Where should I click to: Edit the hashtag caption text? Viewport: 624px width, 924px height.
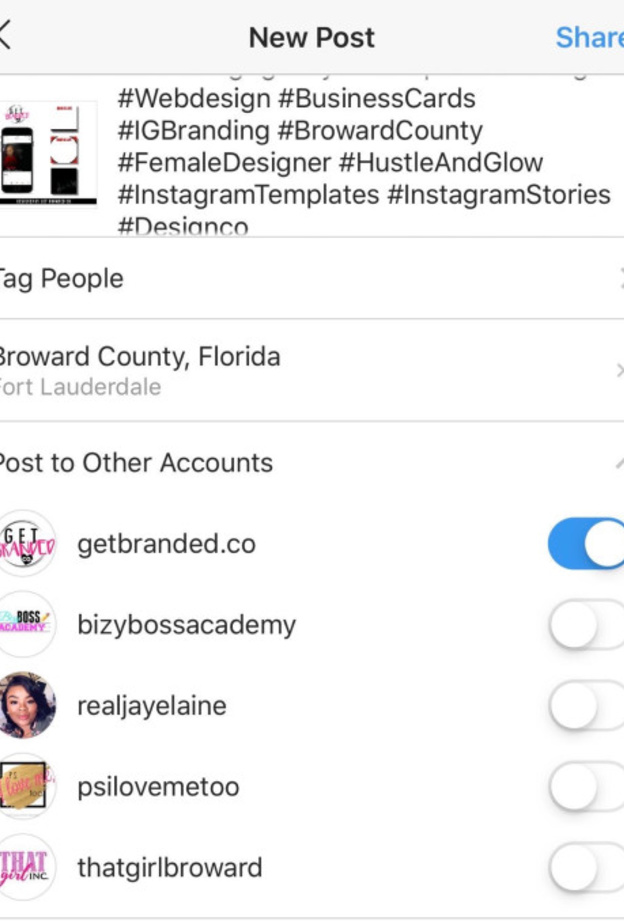(x=360, y=160)
